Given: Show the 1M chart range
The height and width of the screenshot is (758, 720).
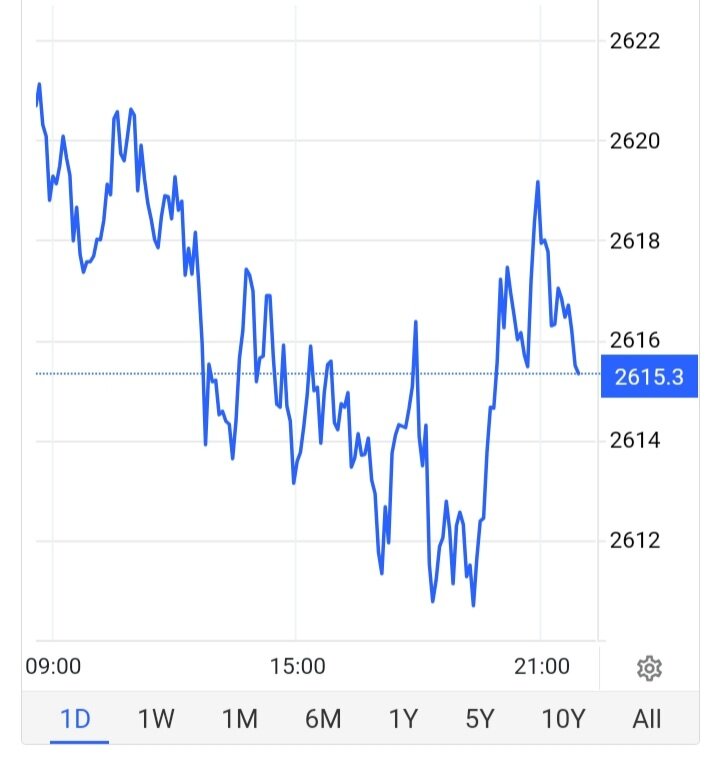Looking at the screenshot, I should click(240, 718).
